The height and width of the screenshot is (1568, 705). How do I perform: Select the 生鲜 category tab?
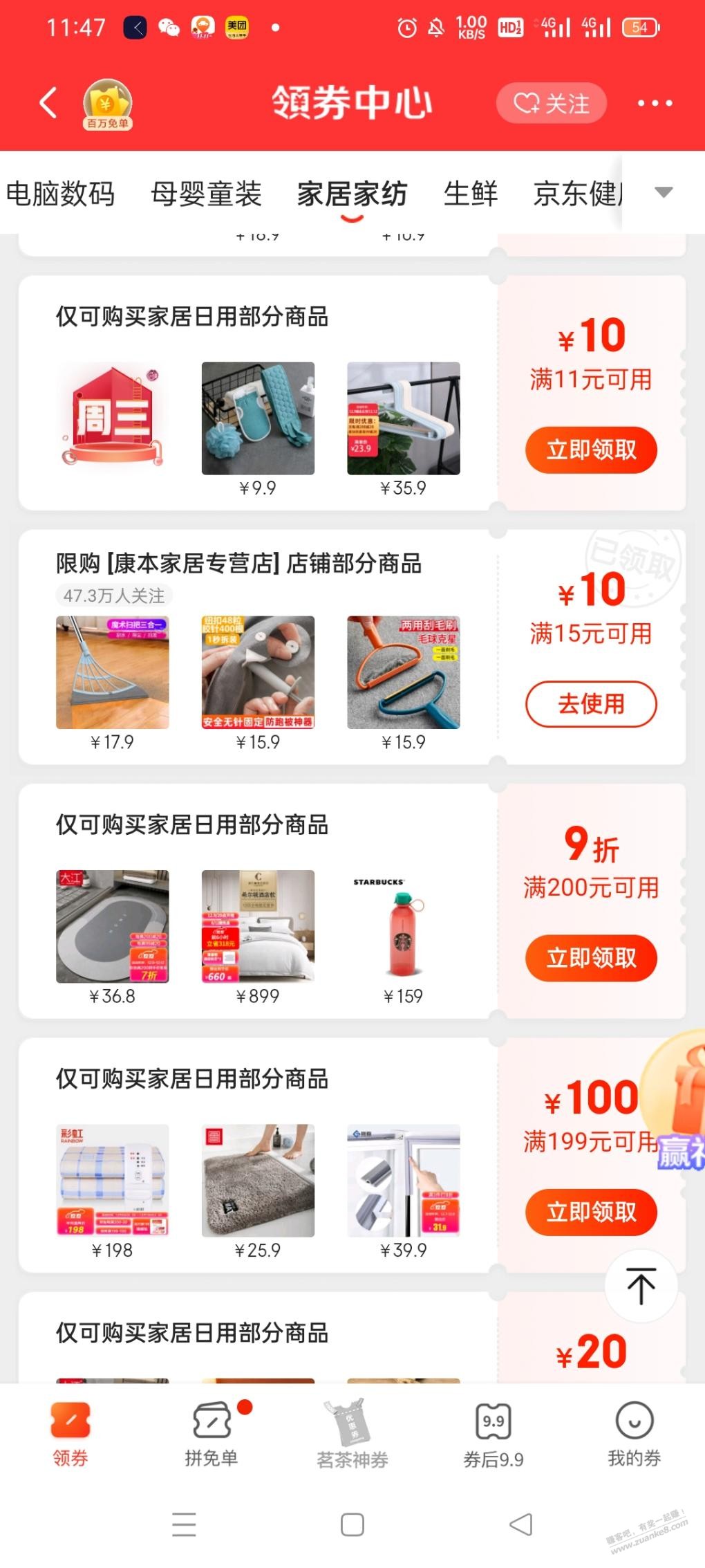(x=471, y=194)
